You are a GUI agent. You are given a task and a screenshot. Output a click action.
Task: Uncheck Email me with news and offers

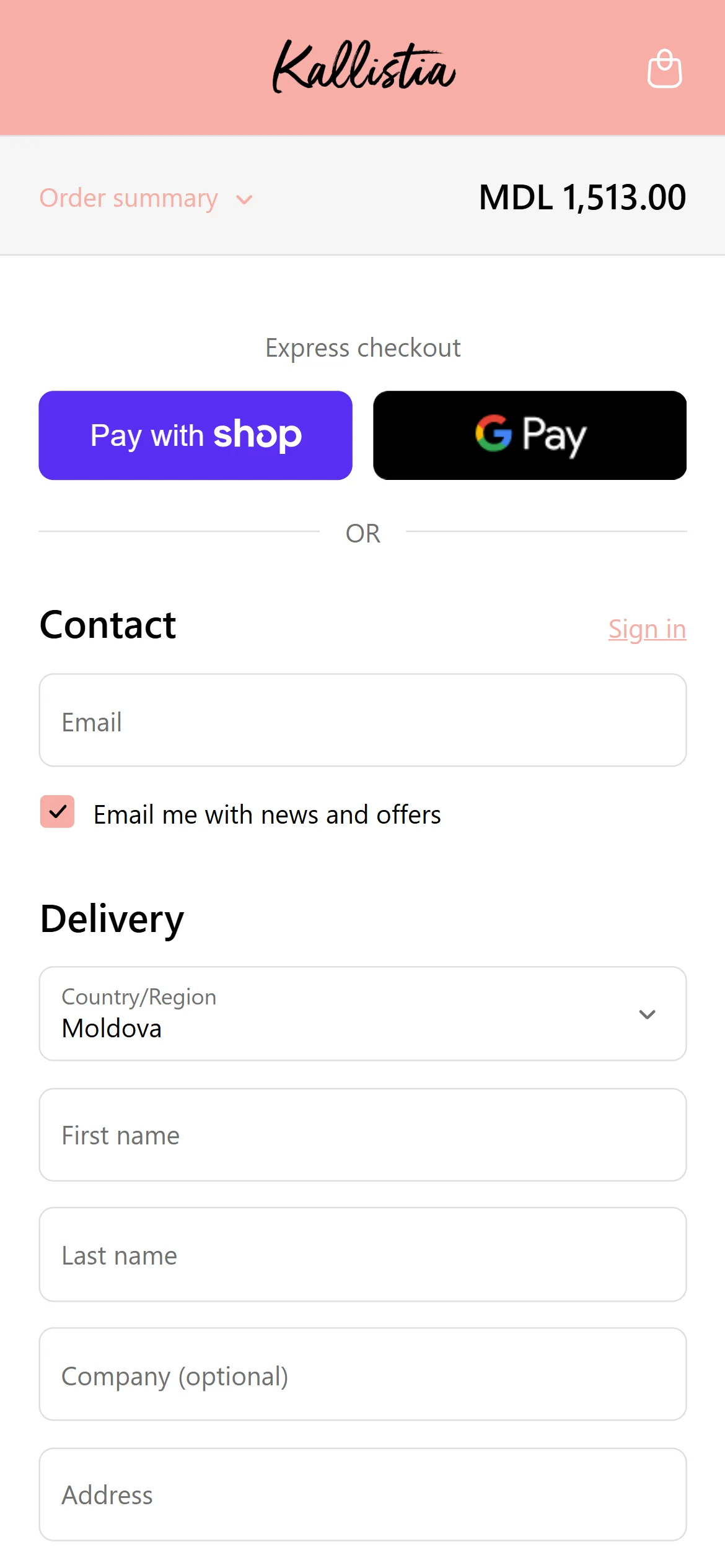pyautogui.click(x=58, y=812)
